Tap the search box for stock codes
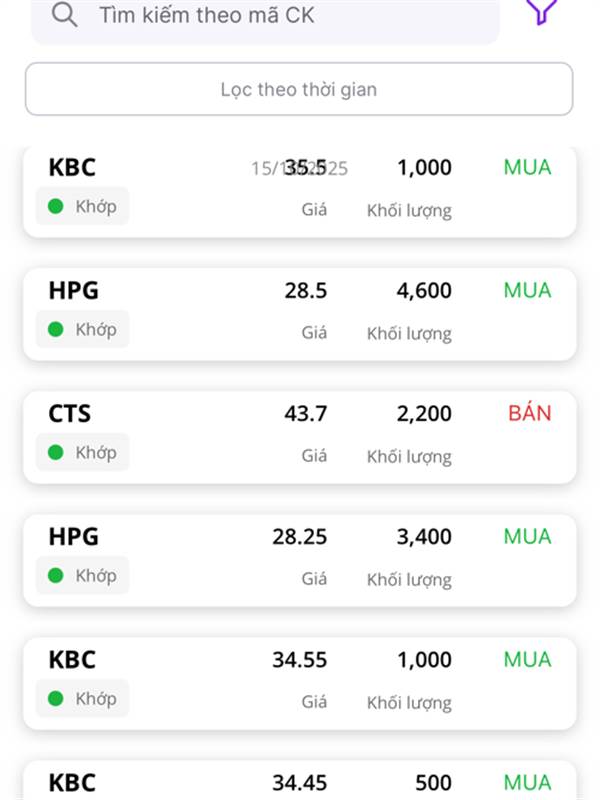 pyautogui.click(x=265, y=16)
